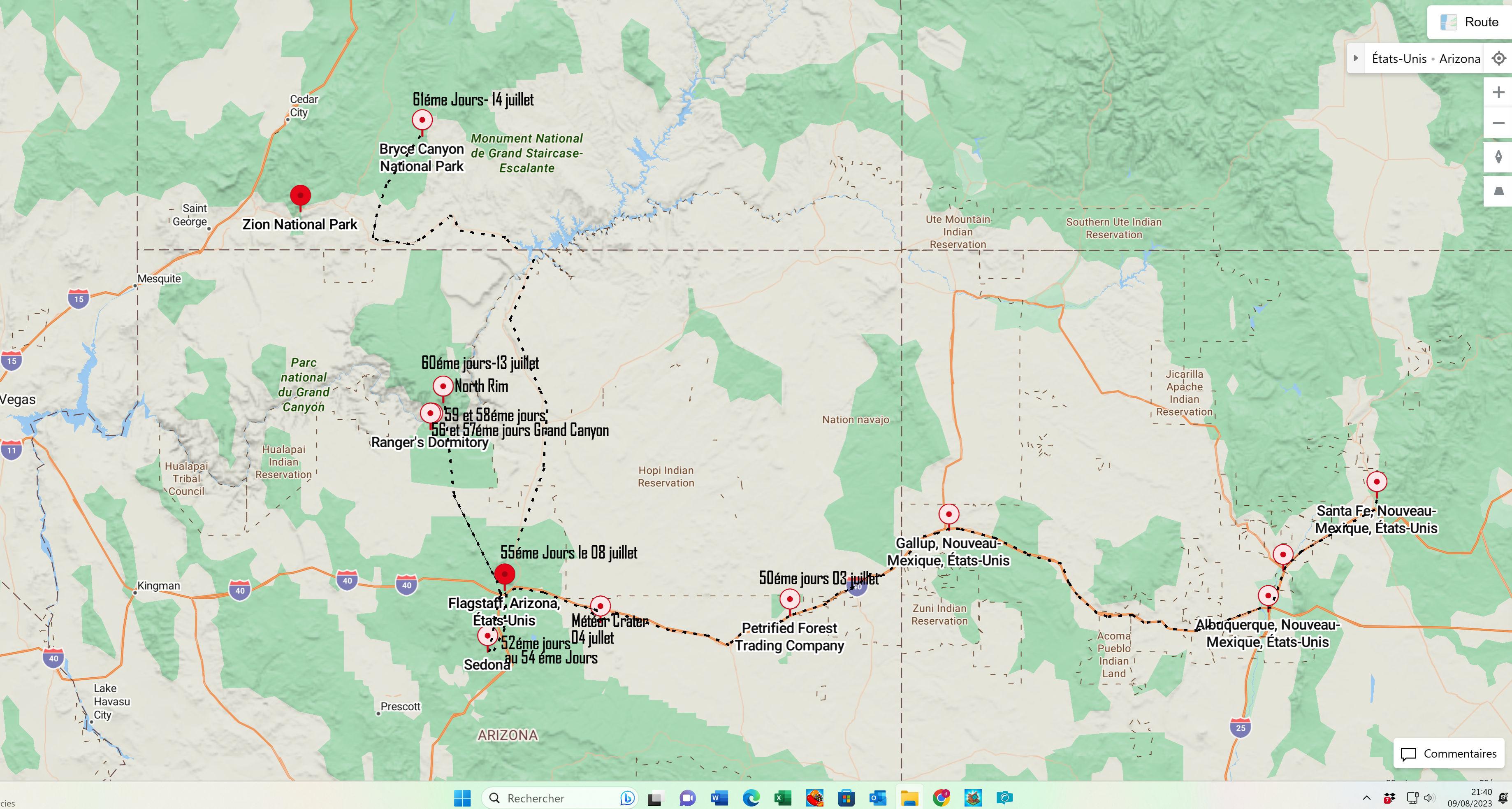The height and width of the screenshot is (809, 1512).
Task: Toggle the tilted map view
Action: coord(1498,191)
